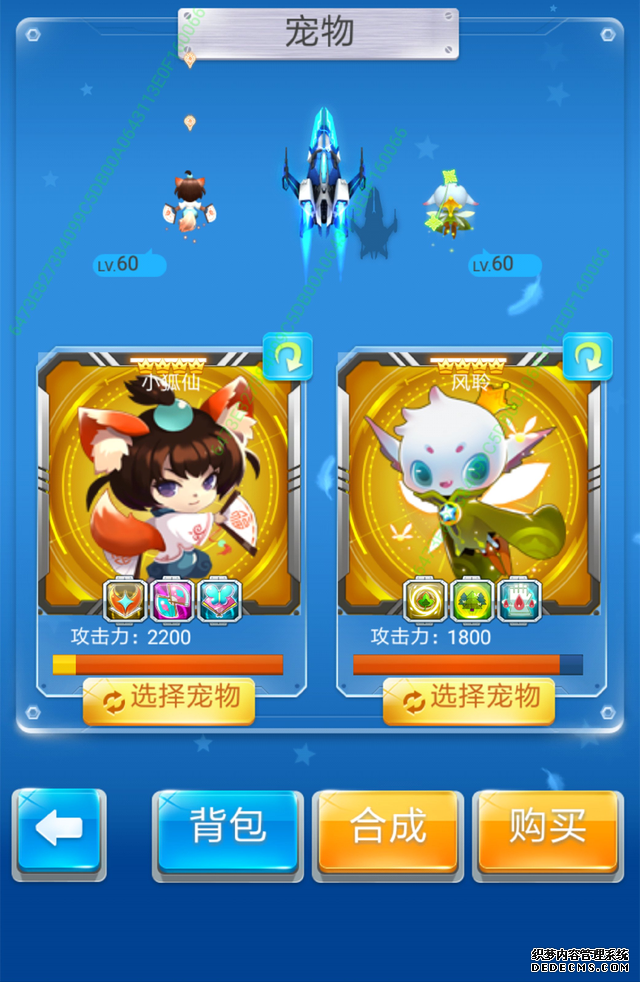This screenshot has width=640, height=982.
Task: Open the 合成 synthesis screen
Action: point(388,831)
